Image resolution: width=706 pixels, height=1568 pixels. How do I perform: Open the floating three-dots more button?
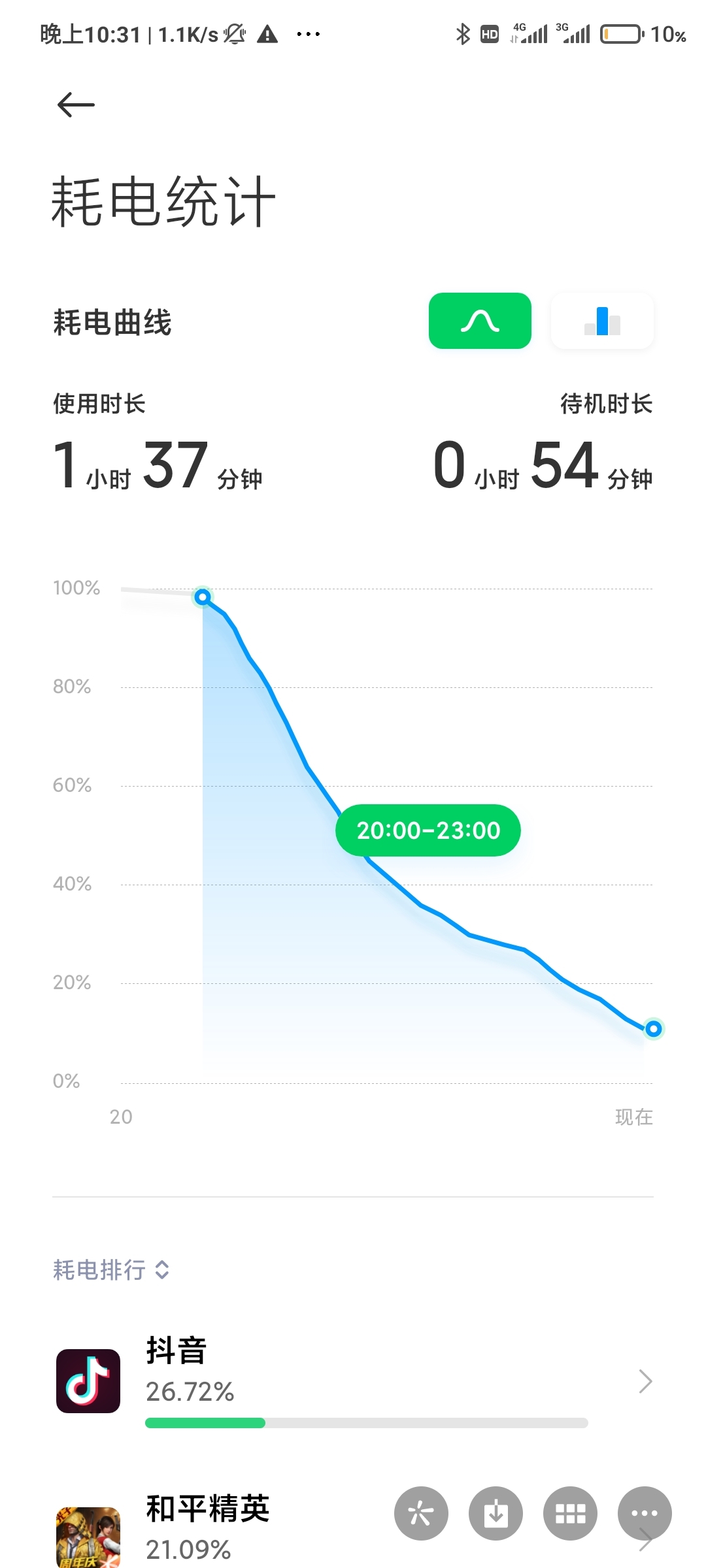click(645, 1513)
